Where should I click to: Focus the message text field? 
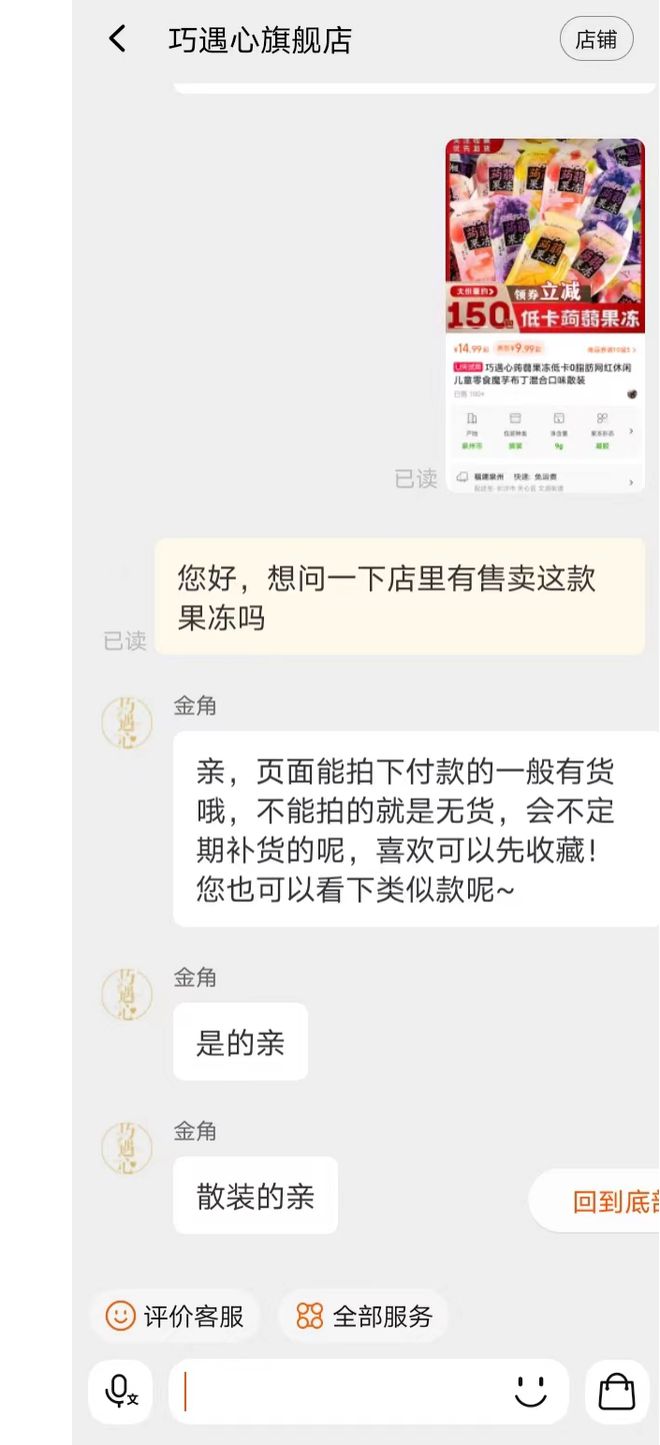[340, 1391]
